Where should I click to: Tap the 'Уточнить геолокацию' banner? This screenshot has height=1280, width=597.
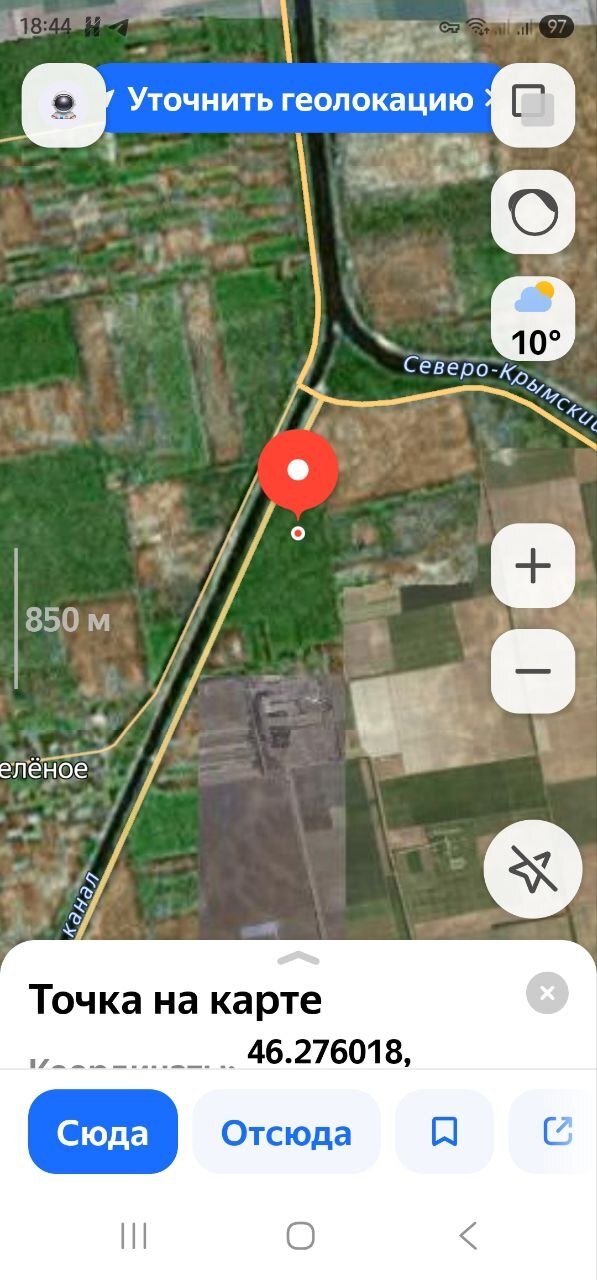(300, 99)
